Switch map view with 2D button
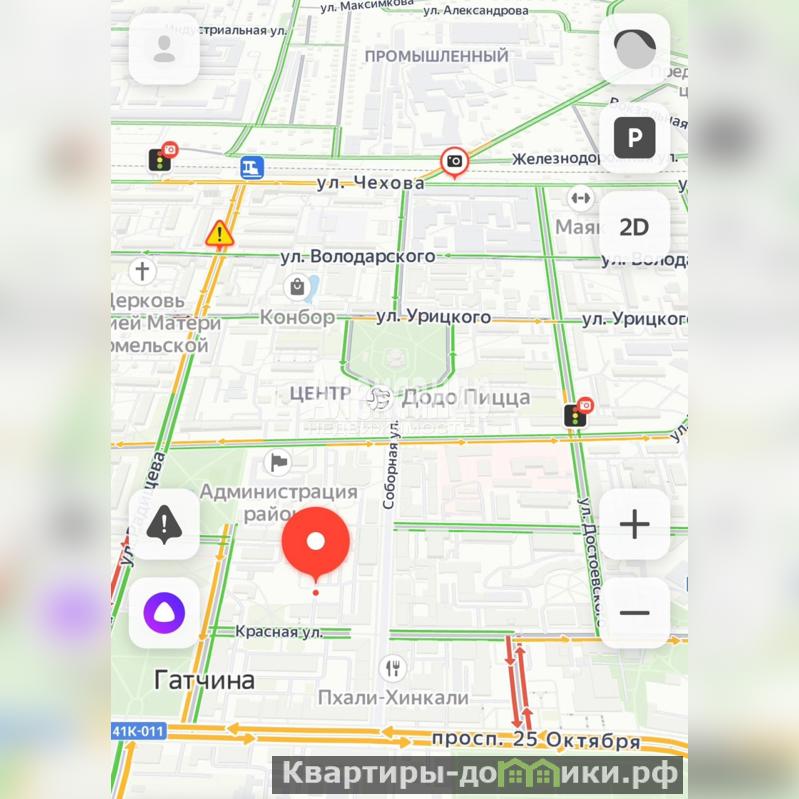Viewport: 799px width, 799px height. click(x=634, y=227)
